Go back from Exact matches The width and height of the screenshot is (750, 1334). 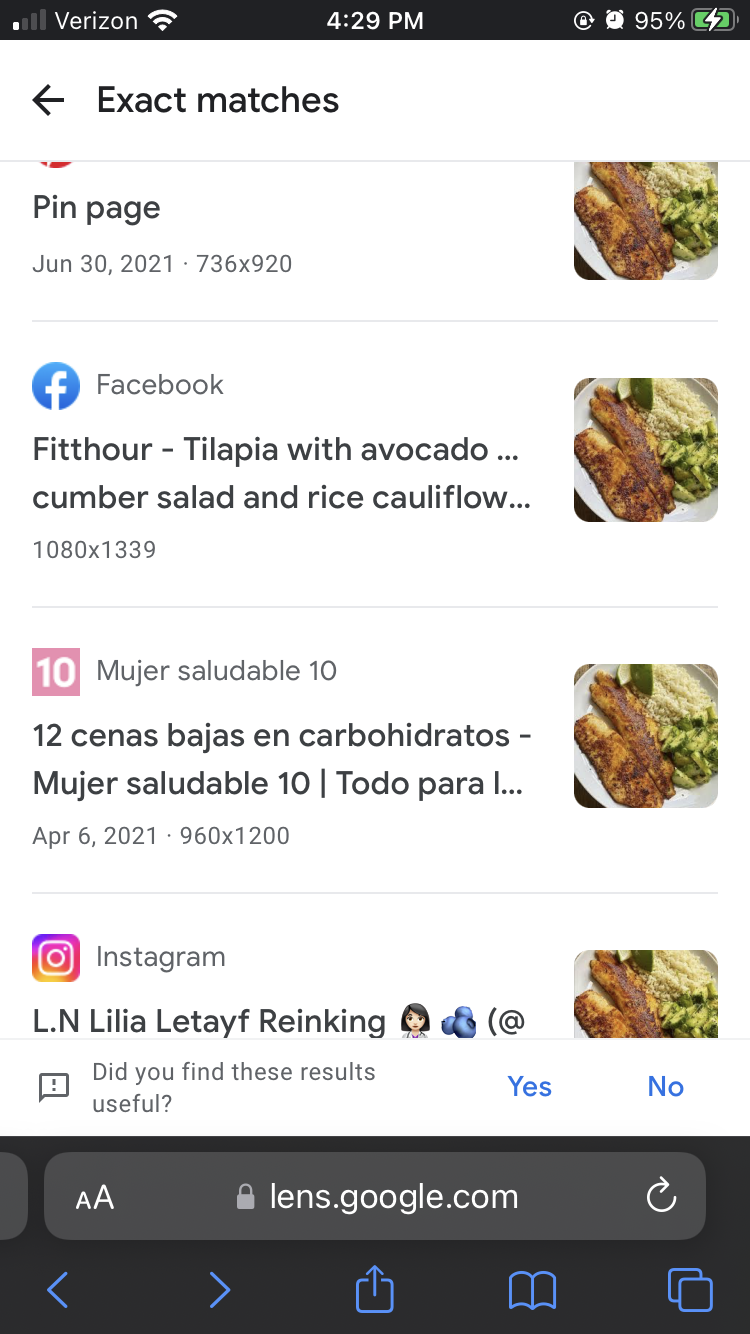[x=48, y=100]
